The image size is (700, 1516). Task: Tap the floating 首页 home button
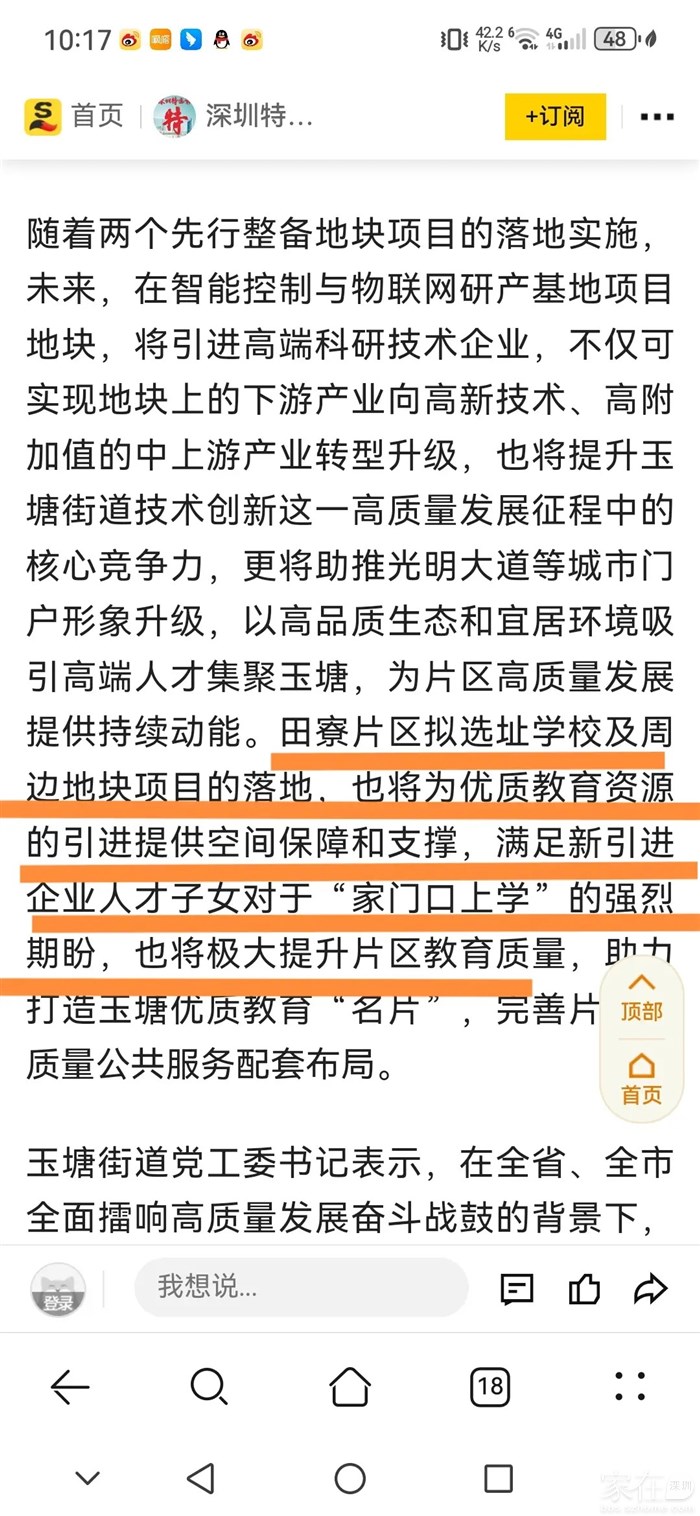tap(641, 1080)
